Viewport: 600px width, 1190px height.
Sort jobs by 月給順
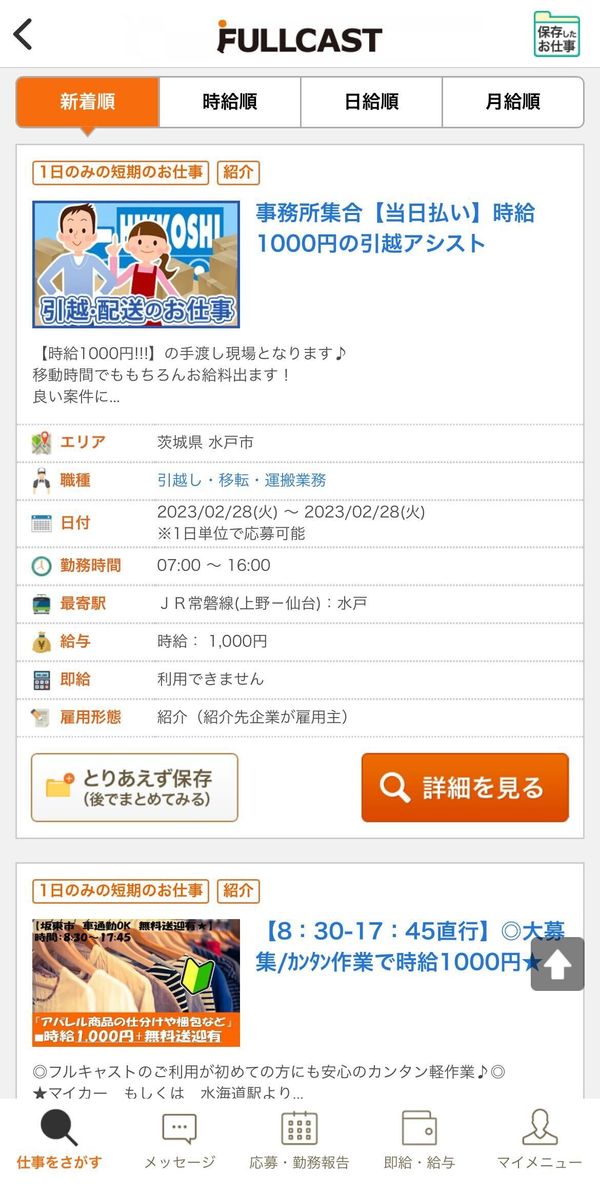[513, 102]
